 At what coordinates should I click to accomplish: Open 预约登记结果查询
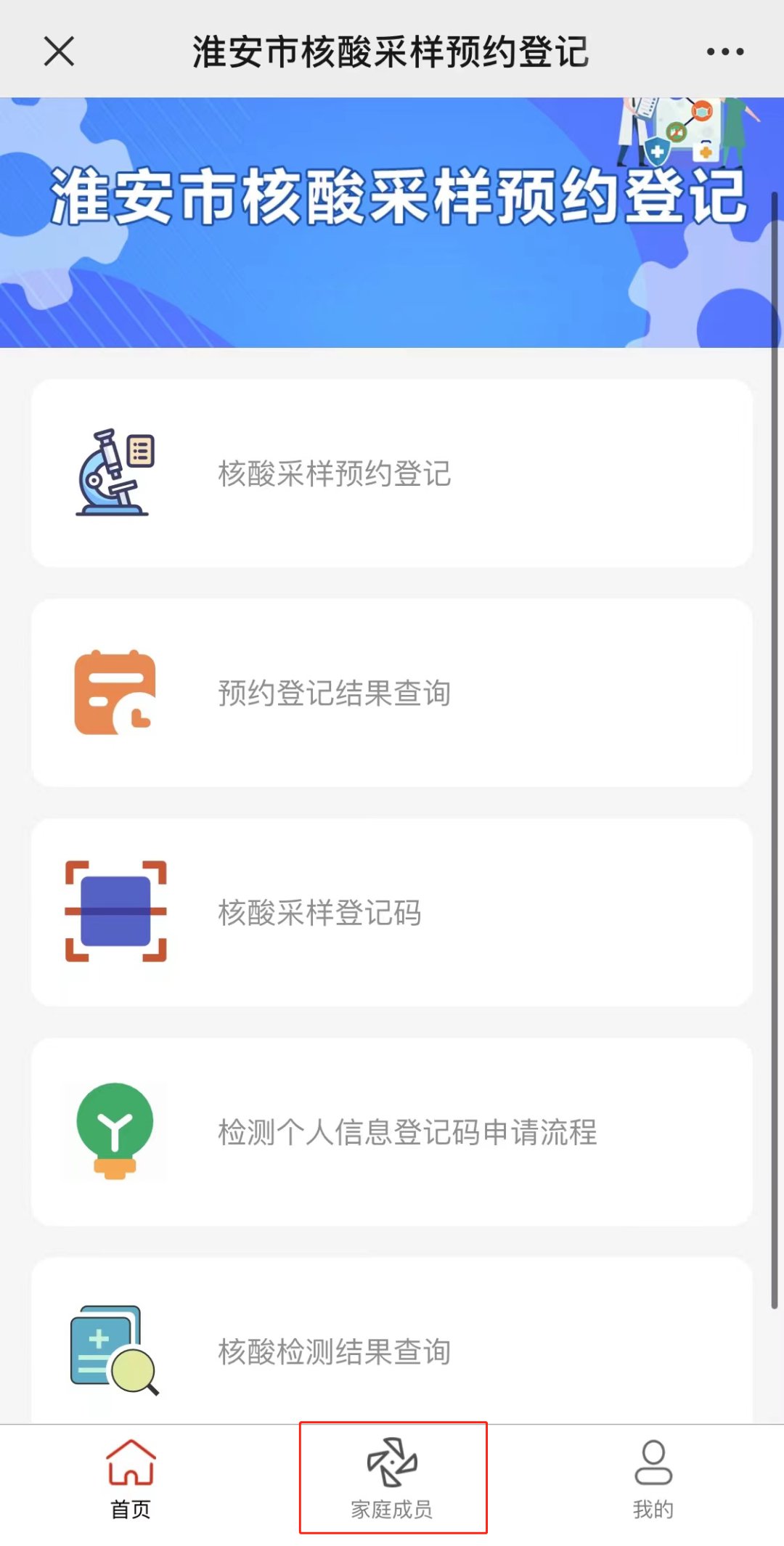[392, 693]
